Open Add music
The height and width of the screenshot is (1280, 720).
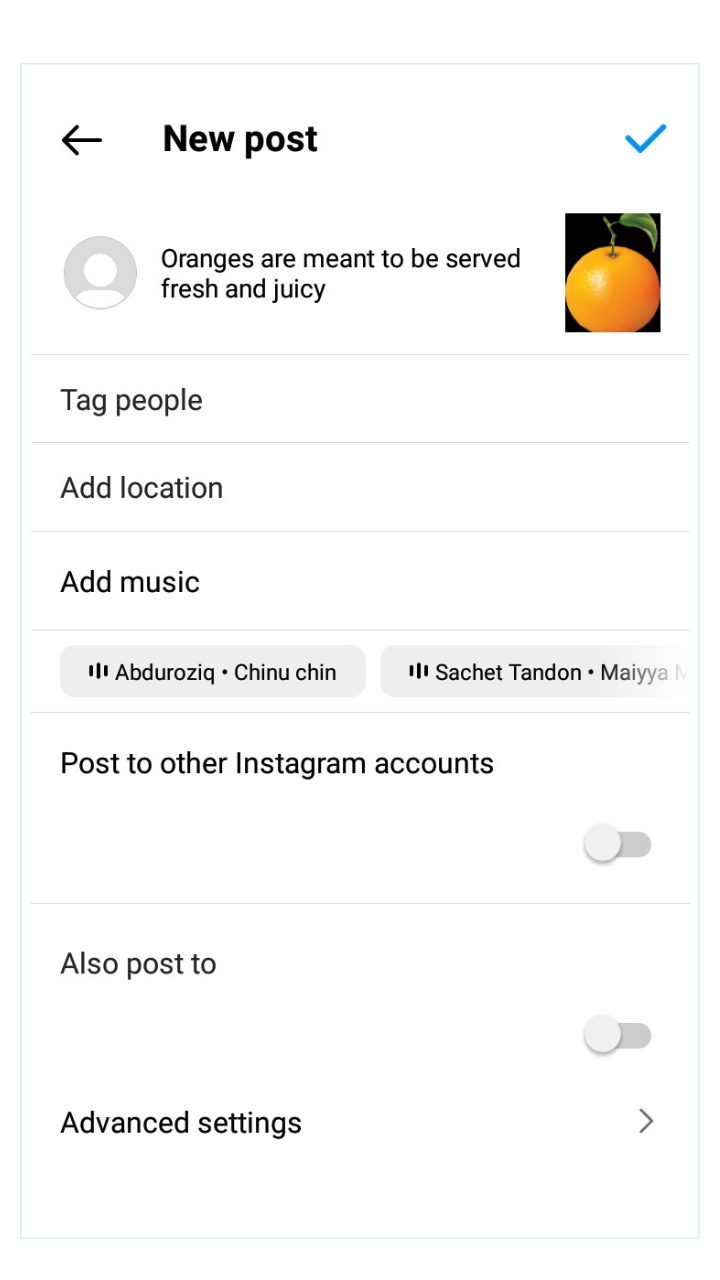click(x=130, y=582)
